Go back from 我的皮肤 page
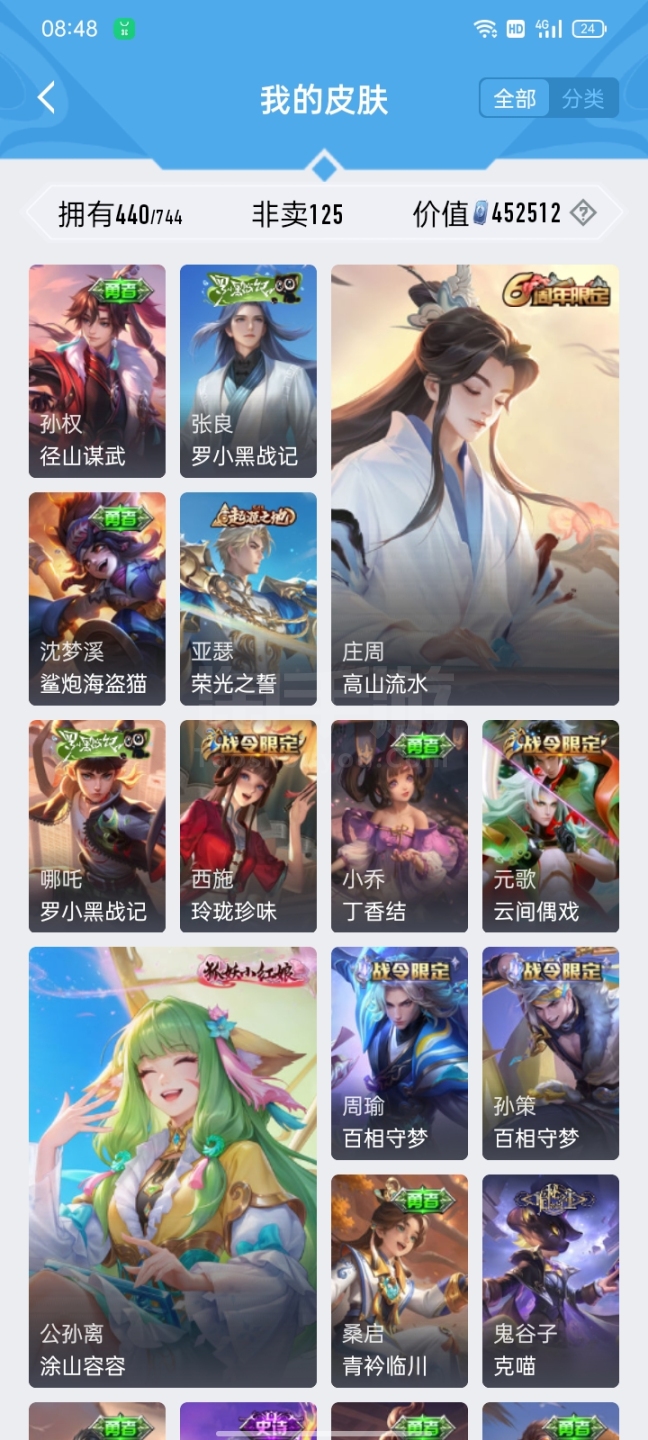 (x=46, y=98)
